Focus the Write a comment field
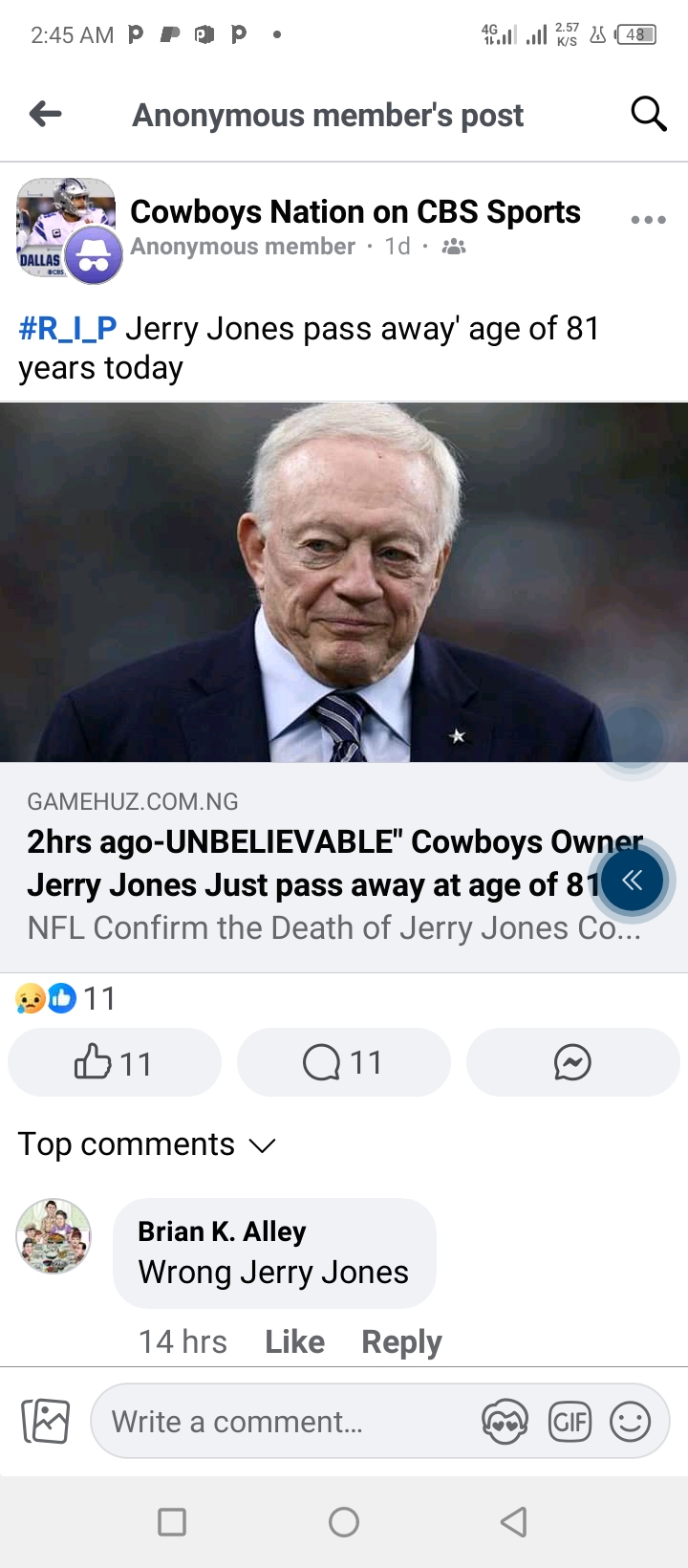 (287, 1422)
